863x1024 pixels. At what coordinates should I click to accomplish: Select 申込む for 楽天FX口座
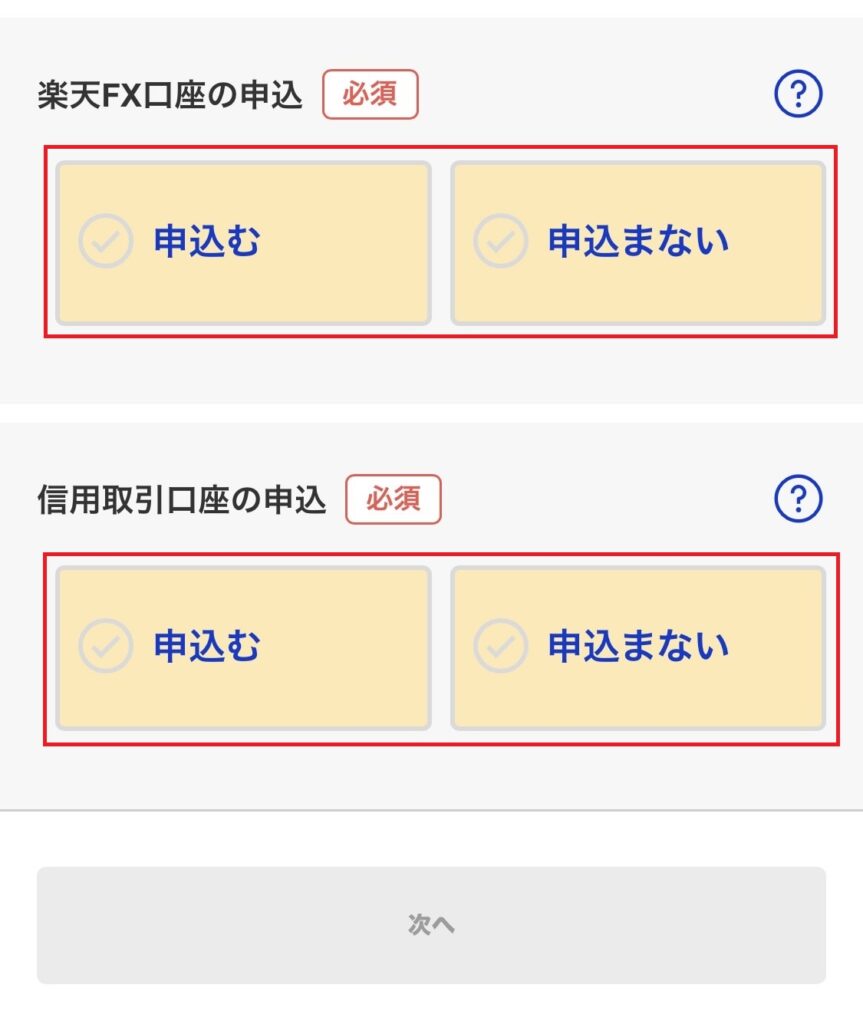point(243,243)
